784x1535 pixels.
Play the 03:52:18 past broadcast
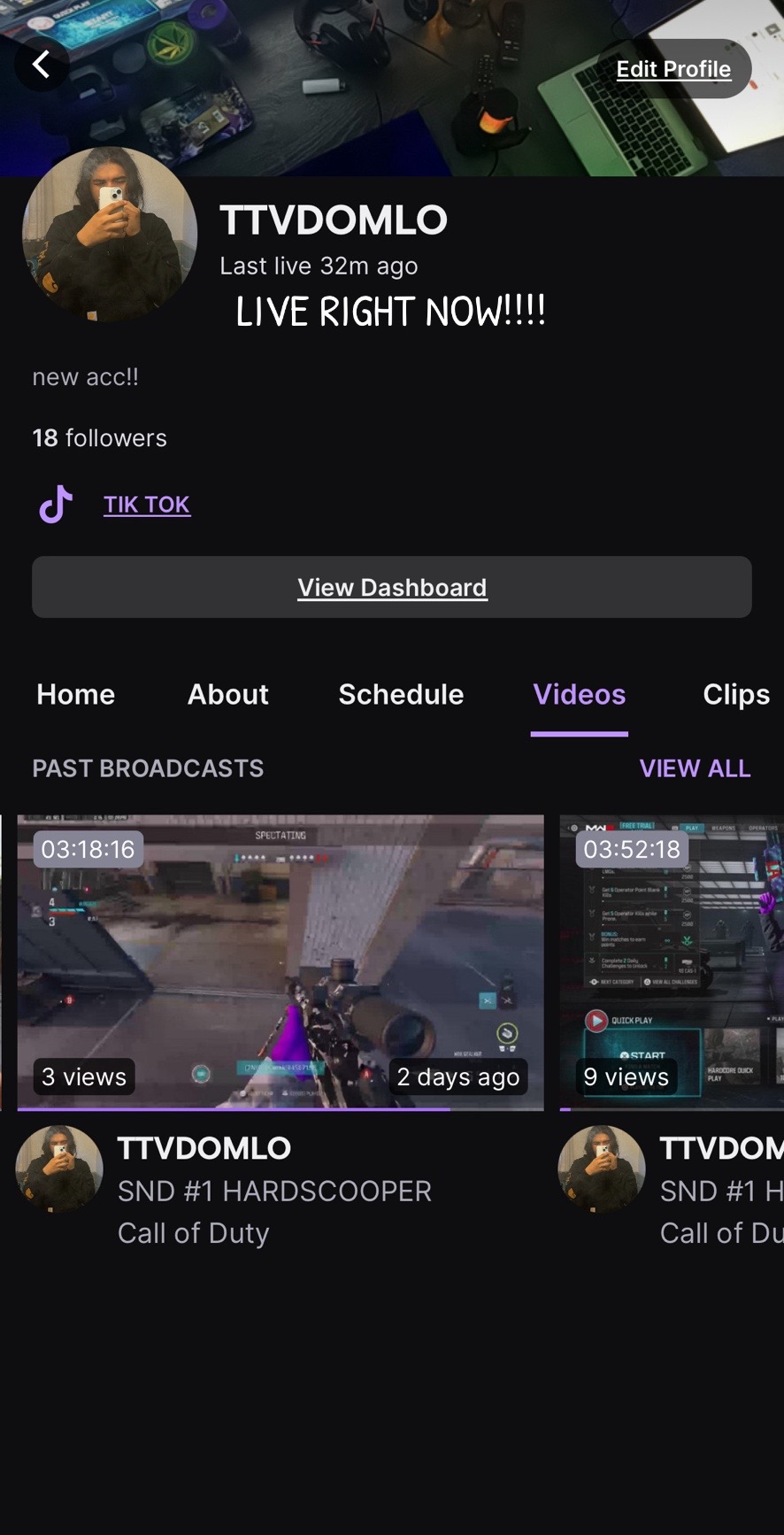click(672, 961)
